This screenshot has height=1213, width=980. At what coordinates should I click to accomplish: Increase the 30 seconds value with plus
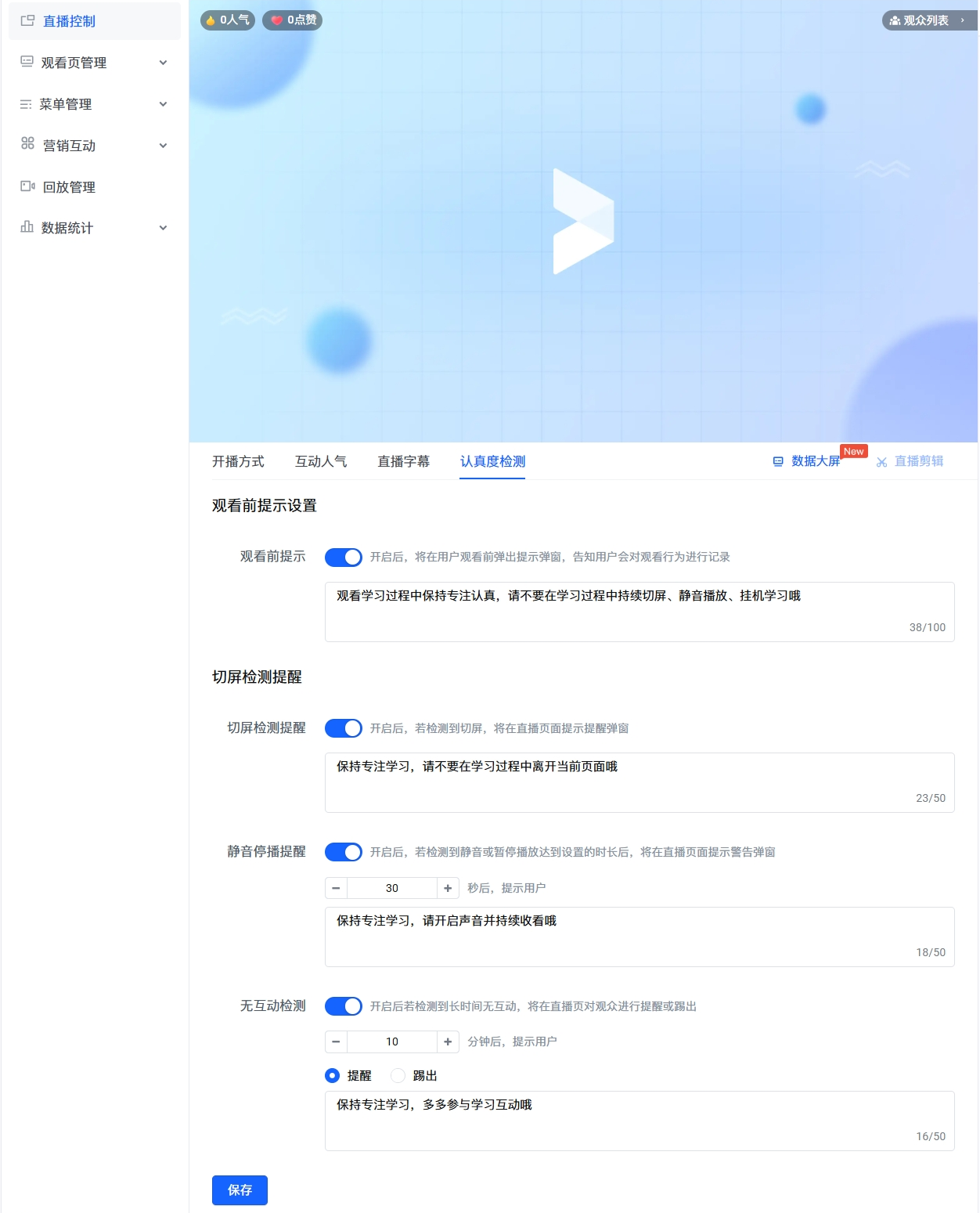[448, 888]
